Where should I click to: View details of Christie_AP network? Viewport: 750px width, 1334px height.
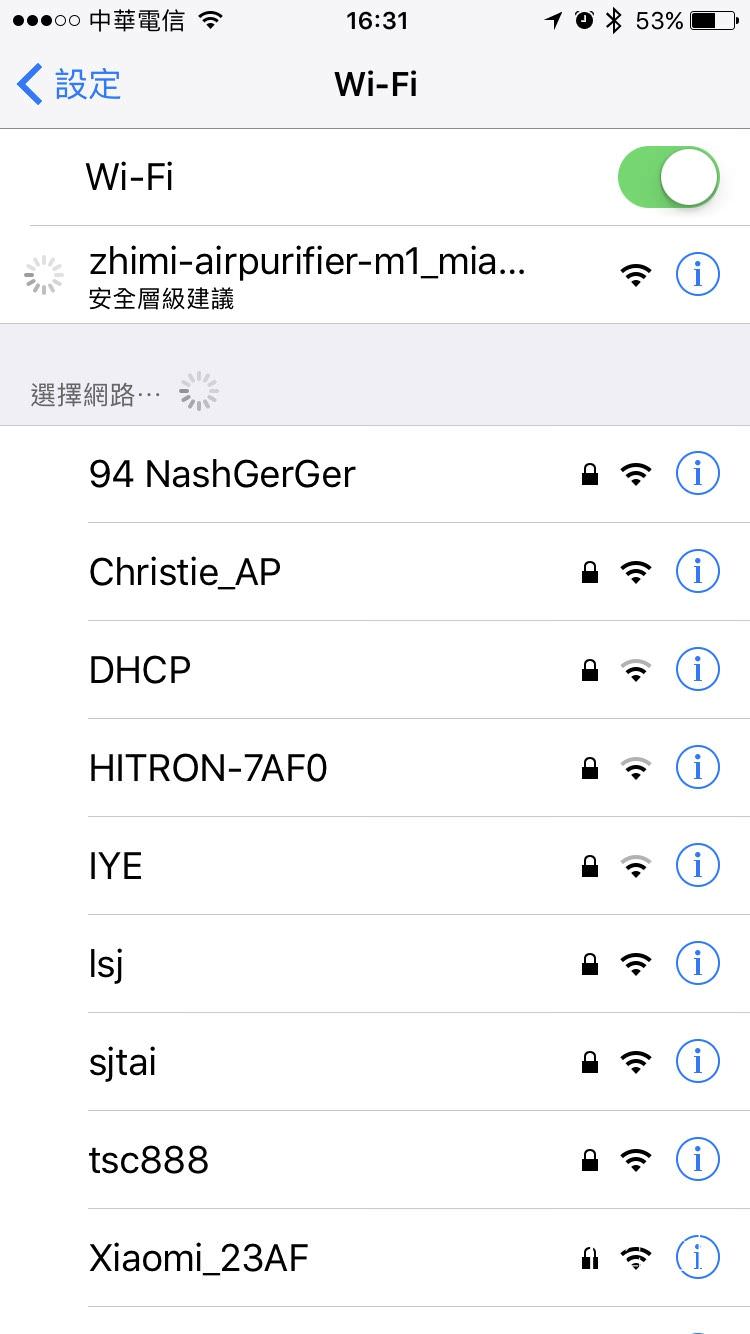(697, 572)
